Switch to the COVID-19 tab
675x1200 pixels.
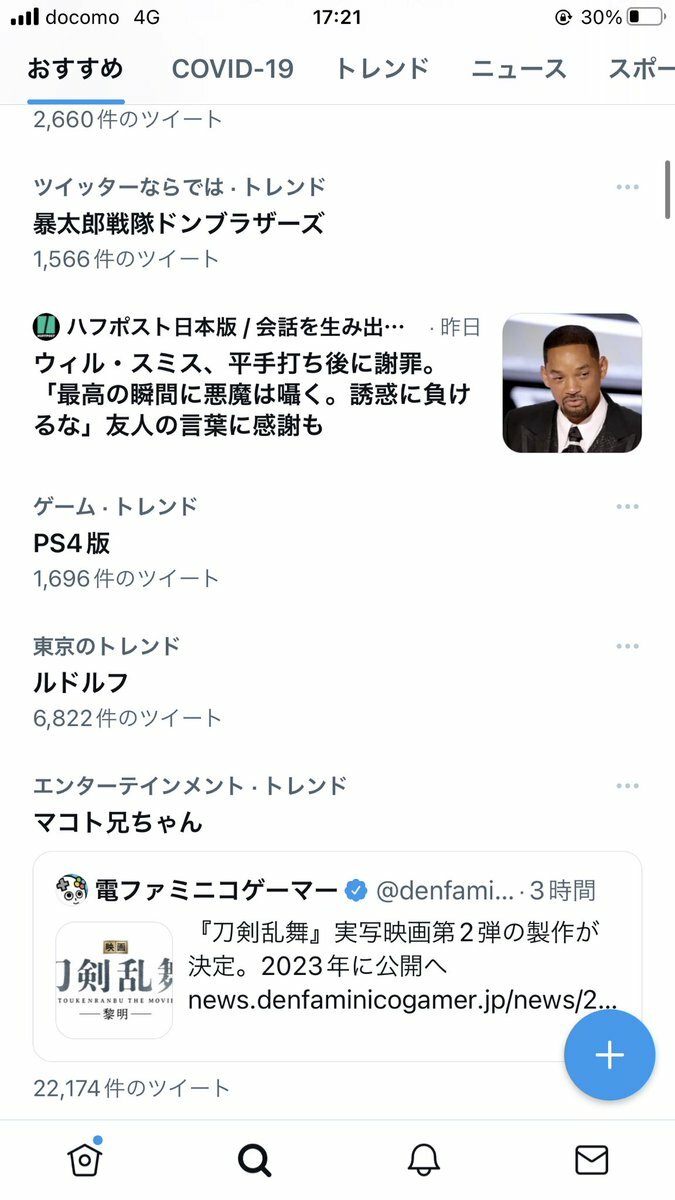232,69
